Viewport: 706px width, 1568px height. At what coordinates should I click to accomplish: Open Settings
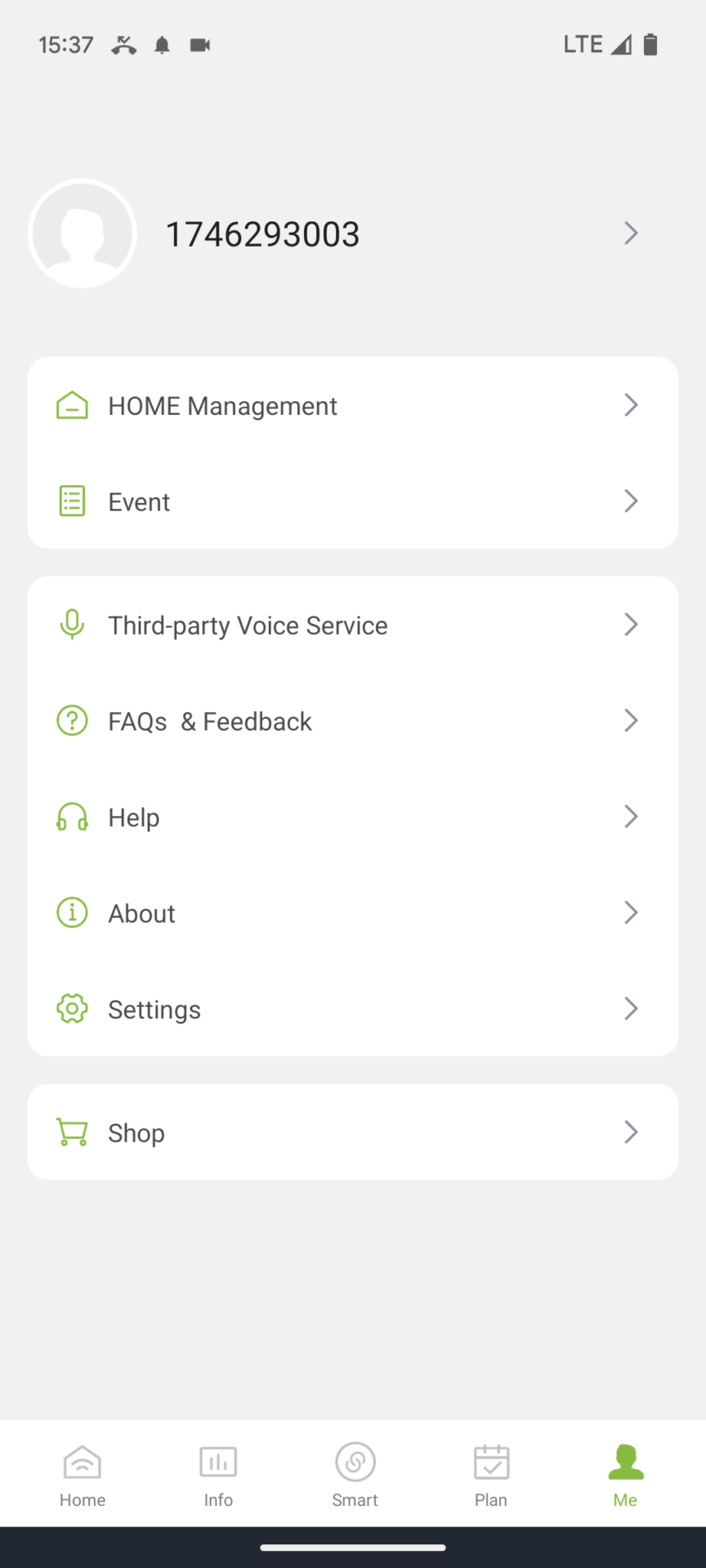coord(353,1009)
